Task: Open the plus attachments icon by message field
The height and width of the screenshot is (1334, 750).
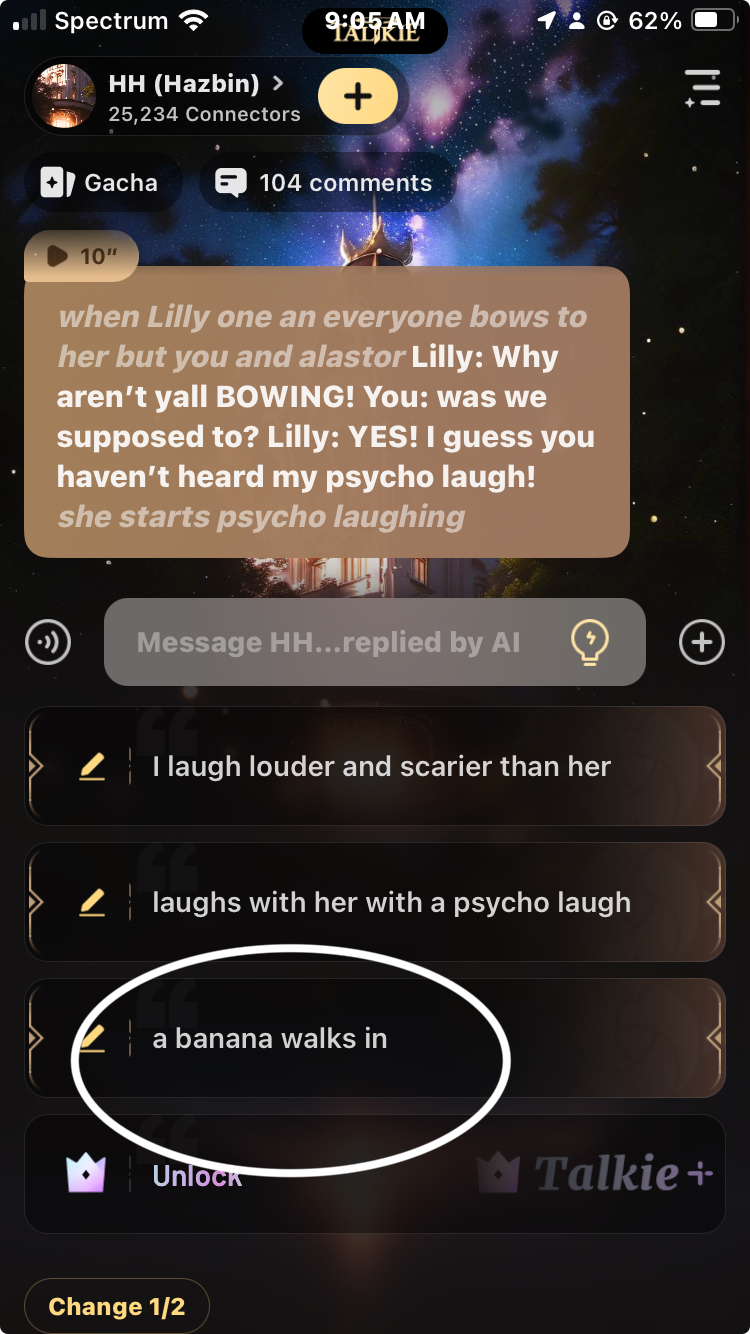Action: coord(701,642)
